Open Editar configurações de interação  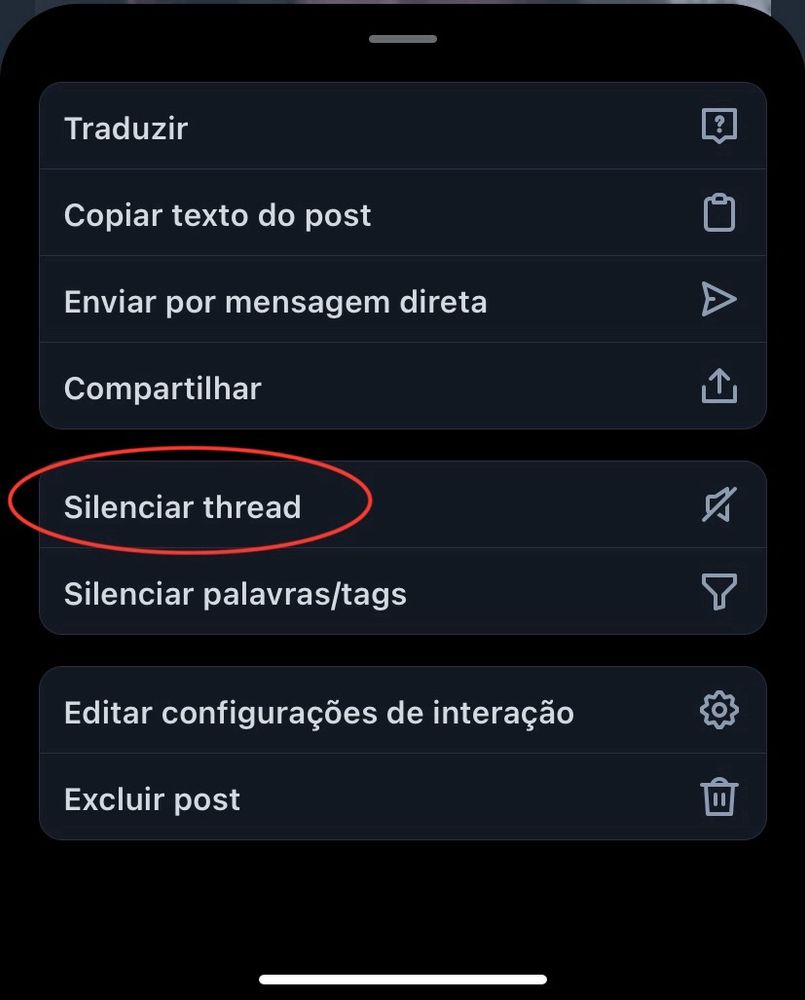click(402, 712)
